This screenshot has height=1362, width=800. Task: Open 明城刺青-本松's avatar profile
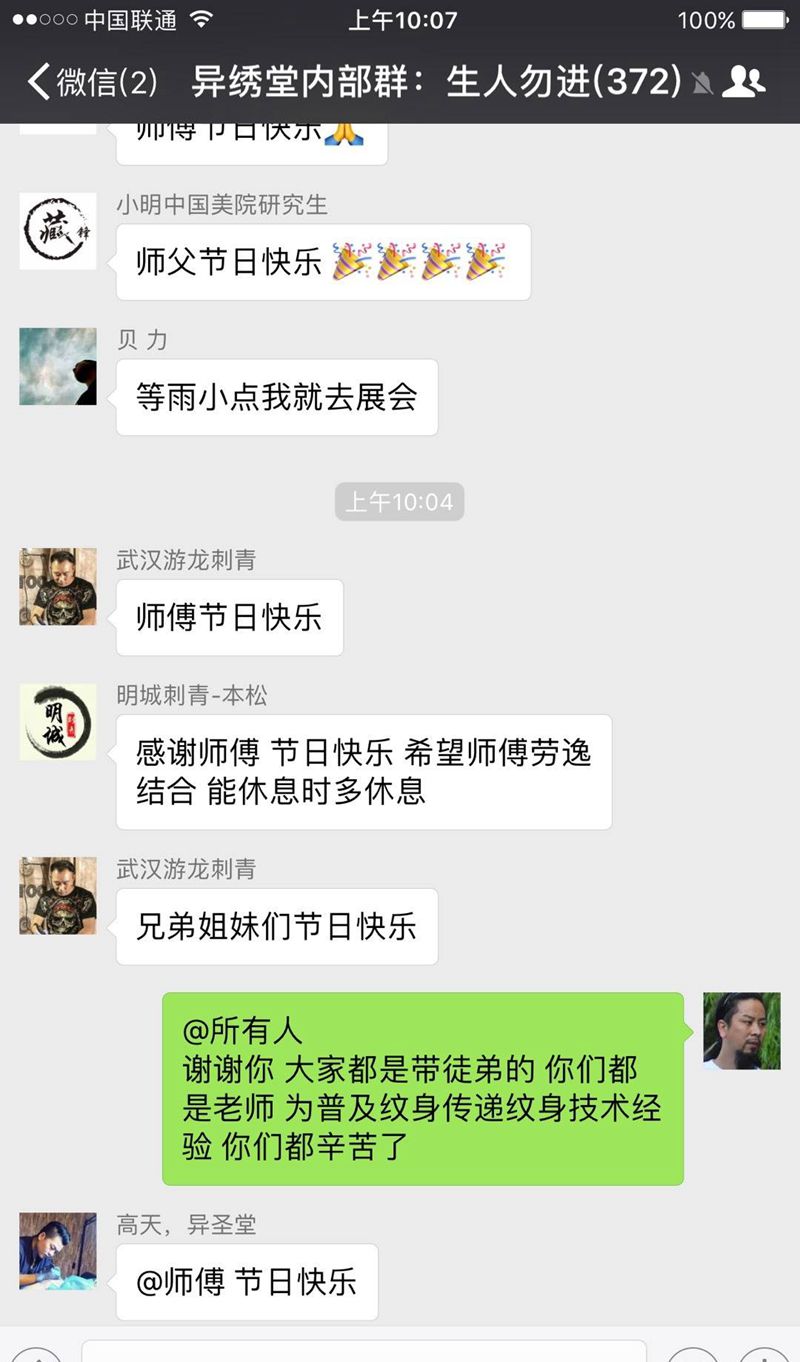point(58,721)
